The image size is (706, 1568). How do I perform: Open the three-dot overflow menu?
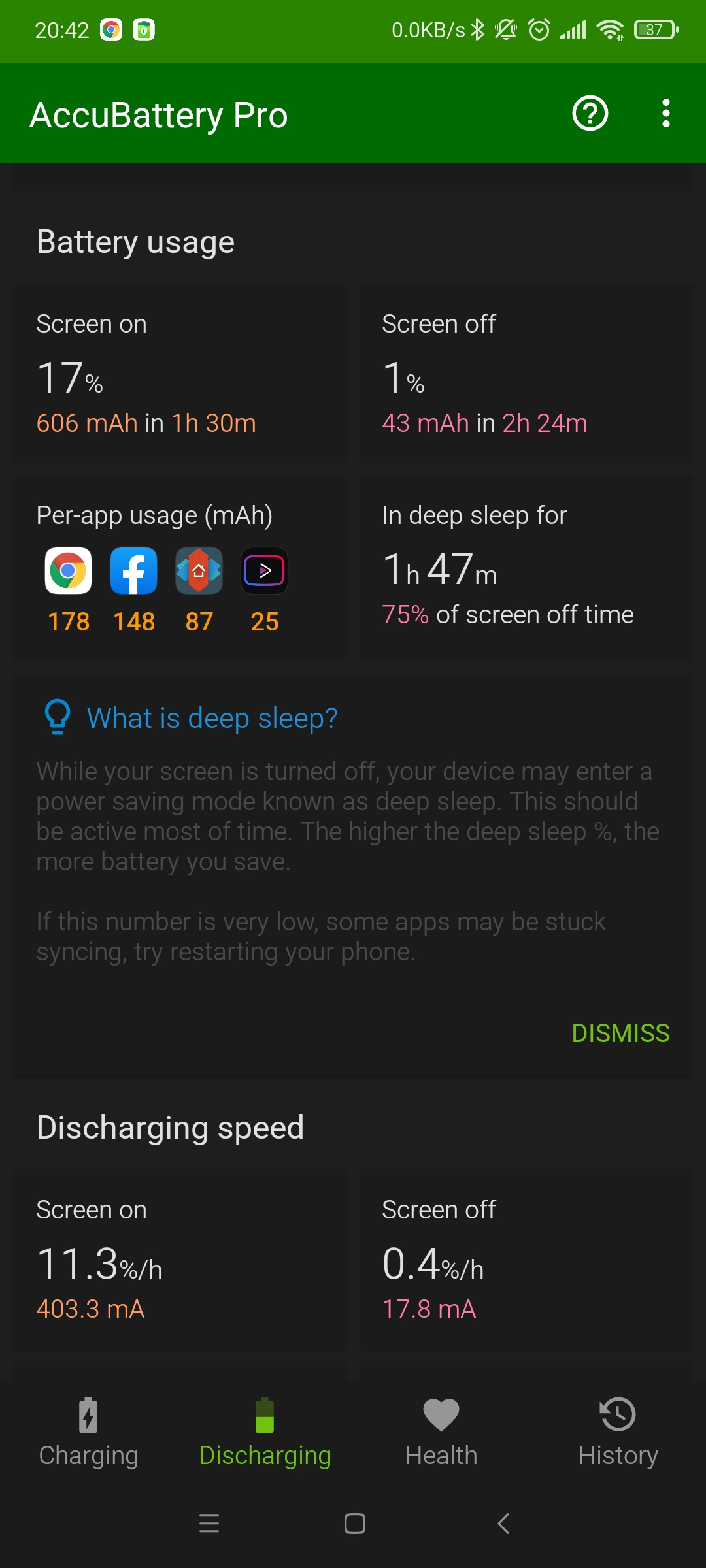pos(665,114)
